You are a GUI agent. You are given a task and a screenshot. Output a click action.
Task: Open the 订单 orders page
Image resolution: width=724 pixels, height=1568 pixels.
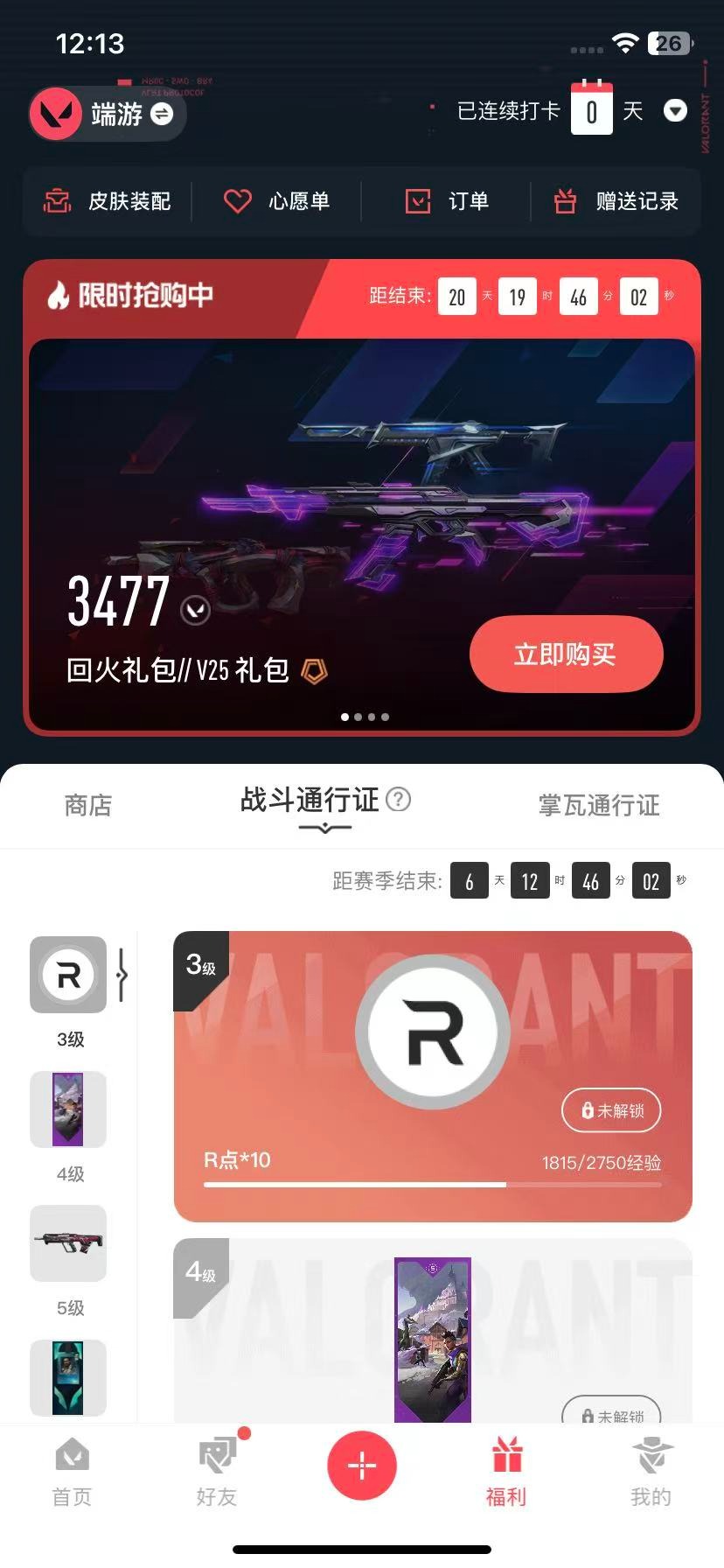pos(447,201)
